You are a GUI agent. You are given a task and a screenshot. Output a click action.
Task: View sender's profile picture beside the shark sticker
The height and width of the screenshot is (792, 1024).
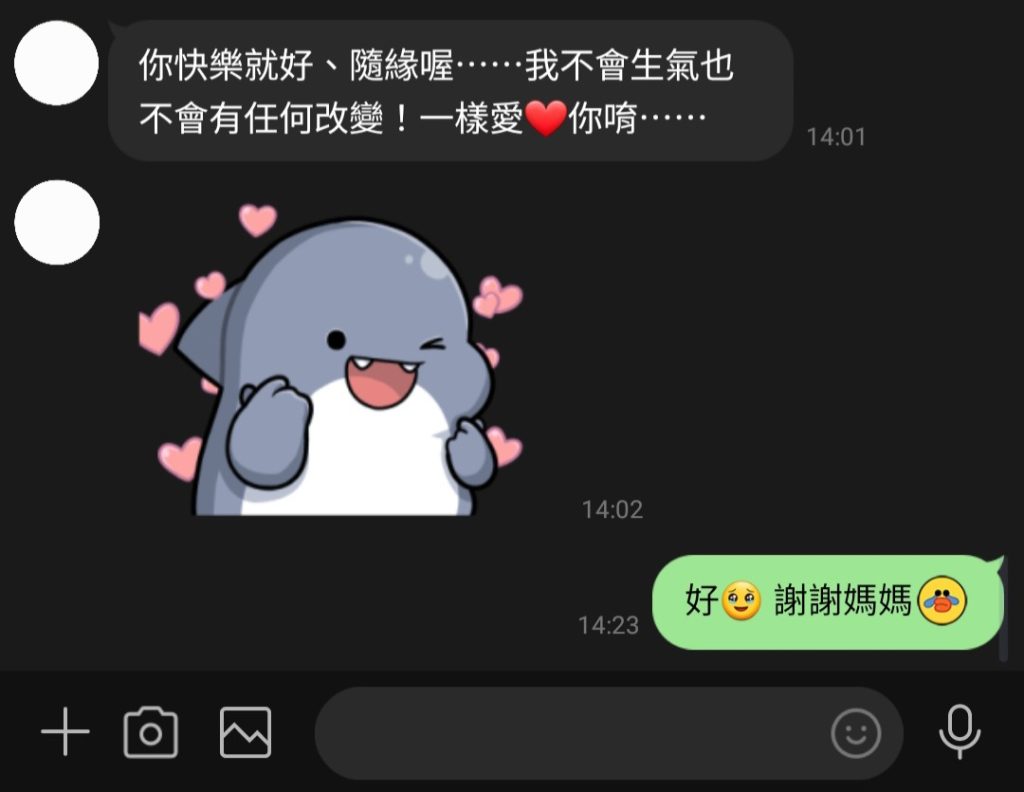click(x=57, y=222)
